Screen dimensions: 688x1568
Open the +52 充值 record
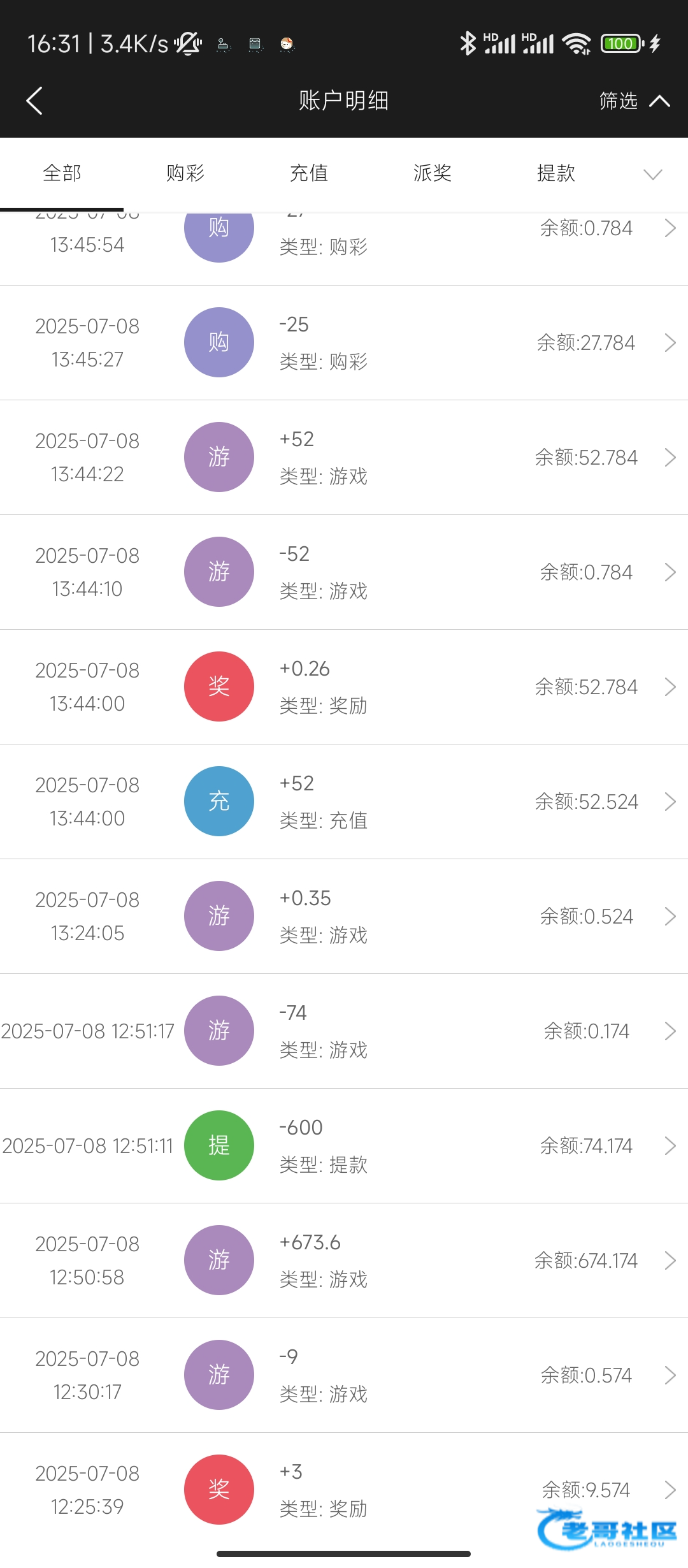pyautogui.click(x=344, y=802)
